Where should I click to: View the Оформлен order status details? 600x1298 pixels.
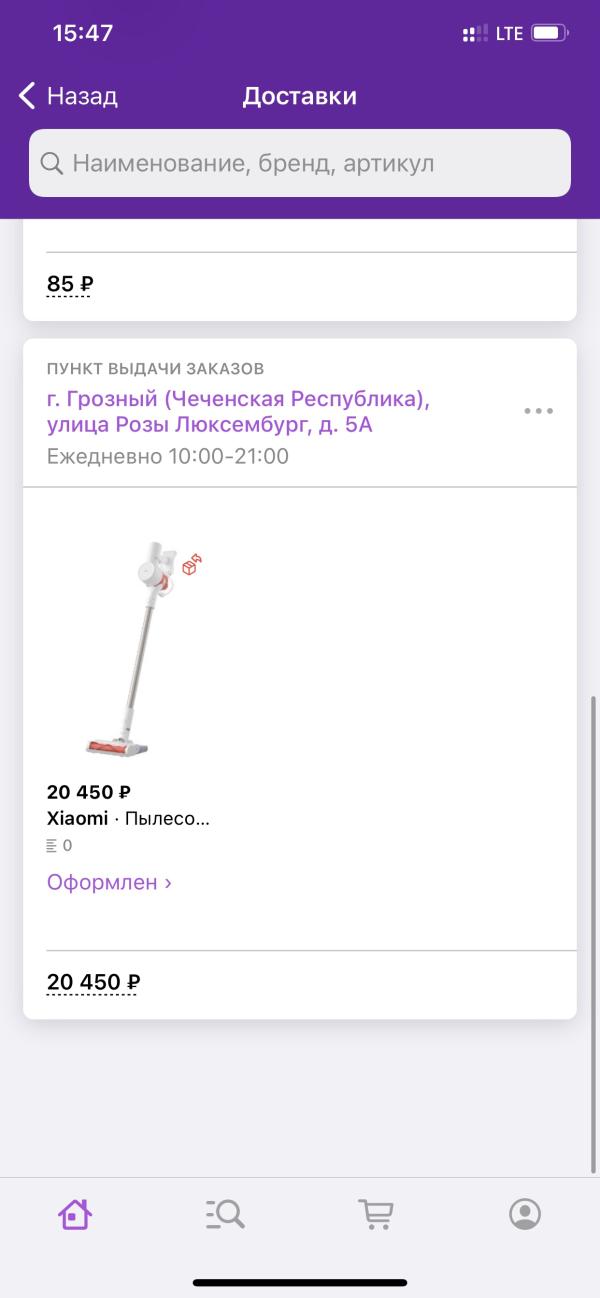coord(109,882)
